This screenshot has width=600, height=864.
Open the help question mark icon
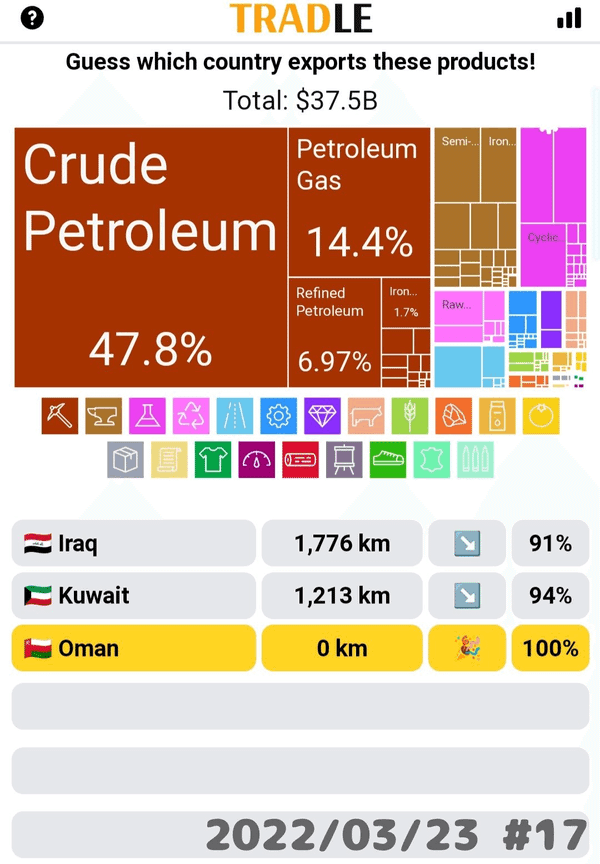(32, 18)
